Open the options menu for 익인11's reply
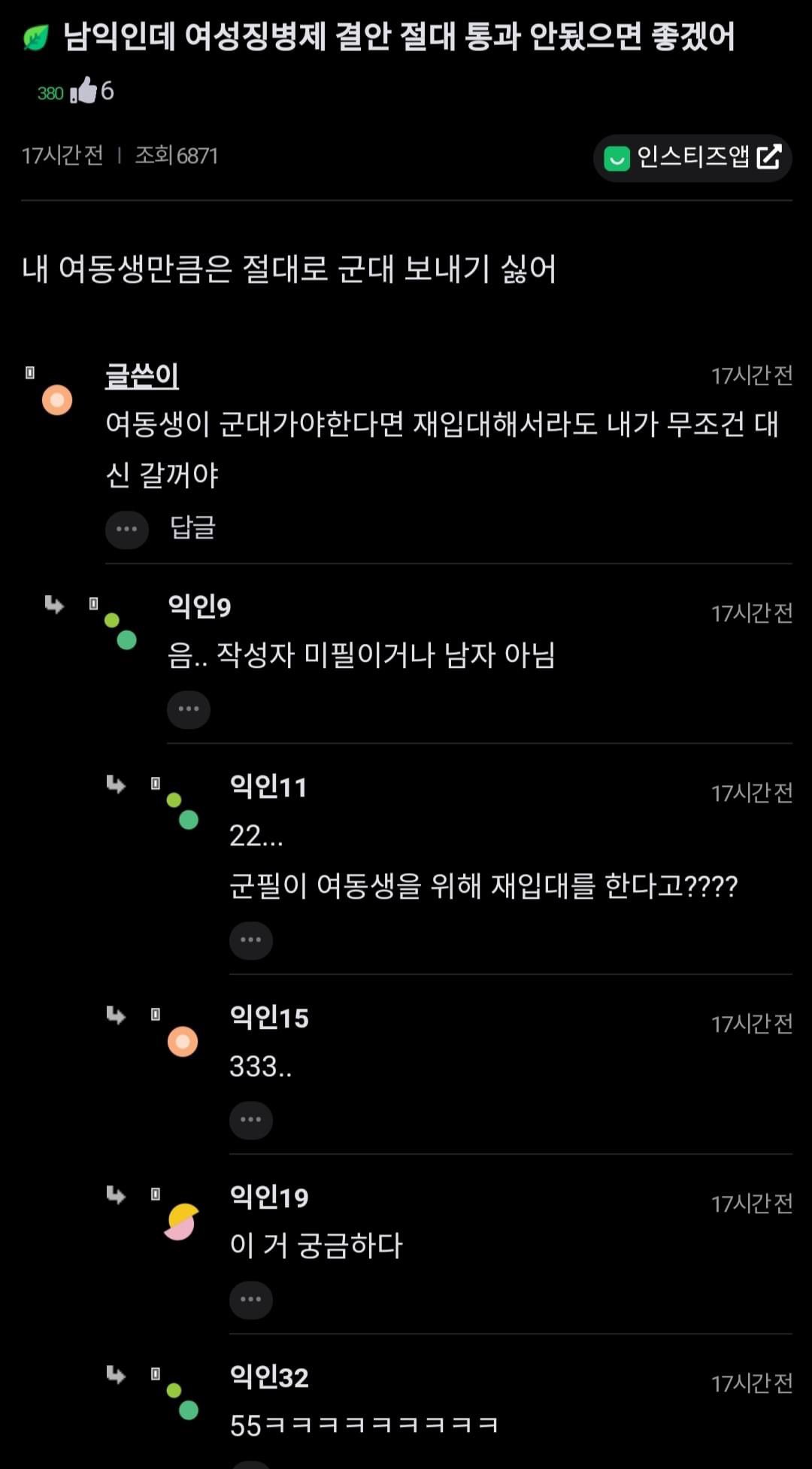The height and width of the screenshot is (1469, 812). tap(251, 940)
